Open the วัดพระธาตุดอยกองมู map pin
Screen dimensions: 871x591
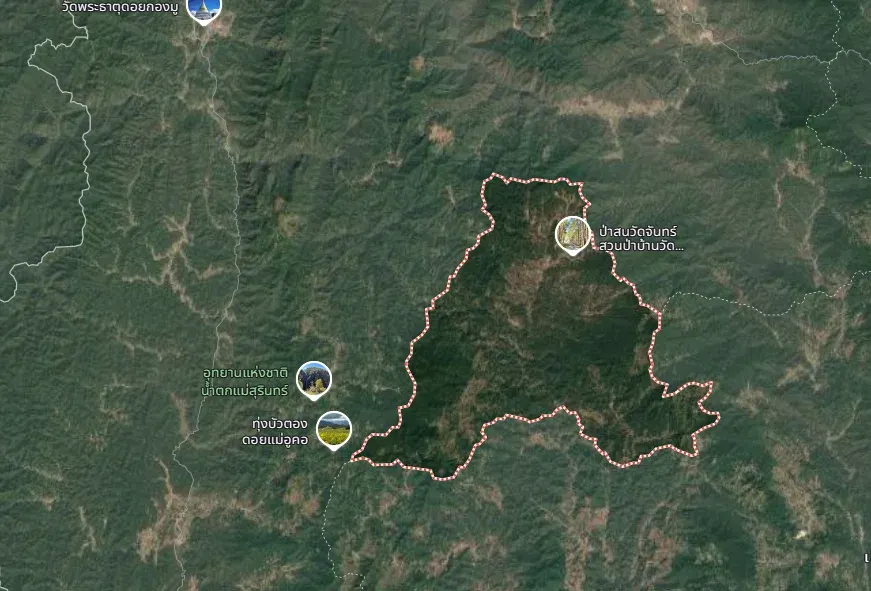pyautogui.click(x=204, y=9)
